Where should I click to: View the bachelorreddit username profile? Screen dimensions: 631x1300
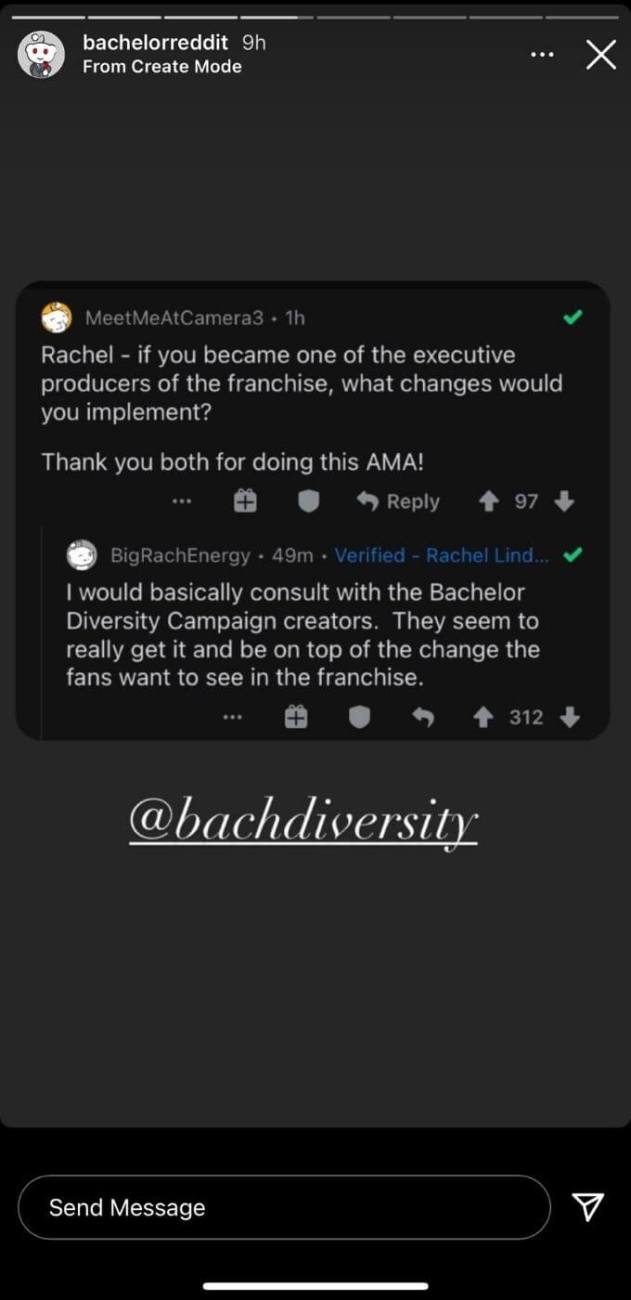click(155, 43)
